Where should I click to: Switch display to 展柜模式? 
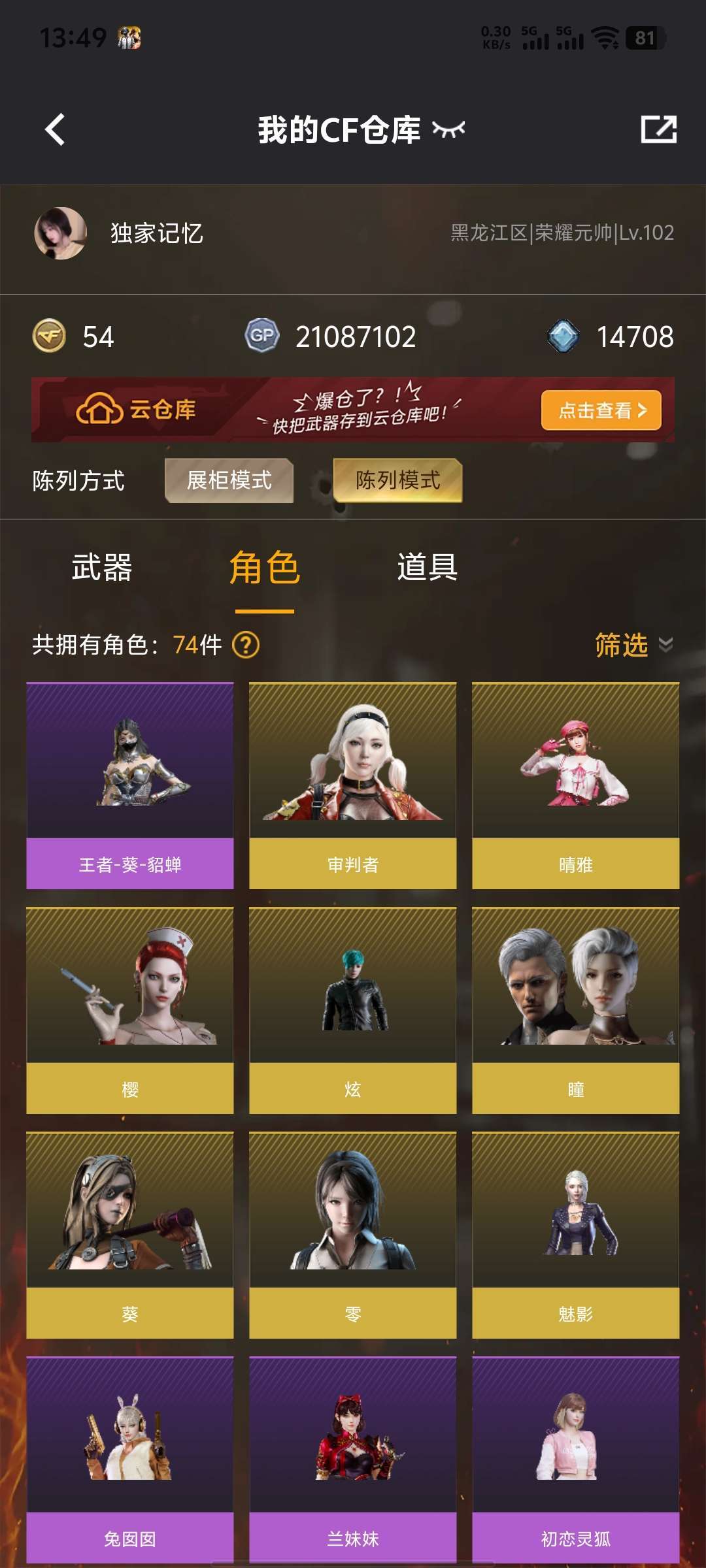click(x=229, y=481)
